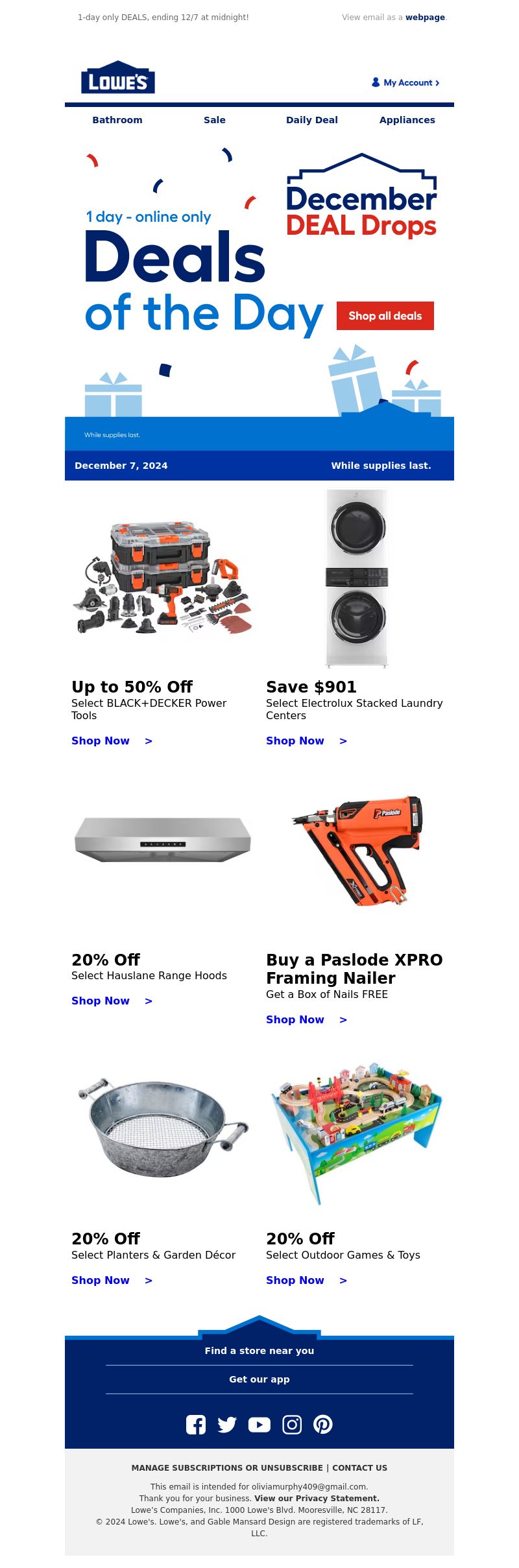
Task: Open the webpage version of the email
Action: [425, 18]
